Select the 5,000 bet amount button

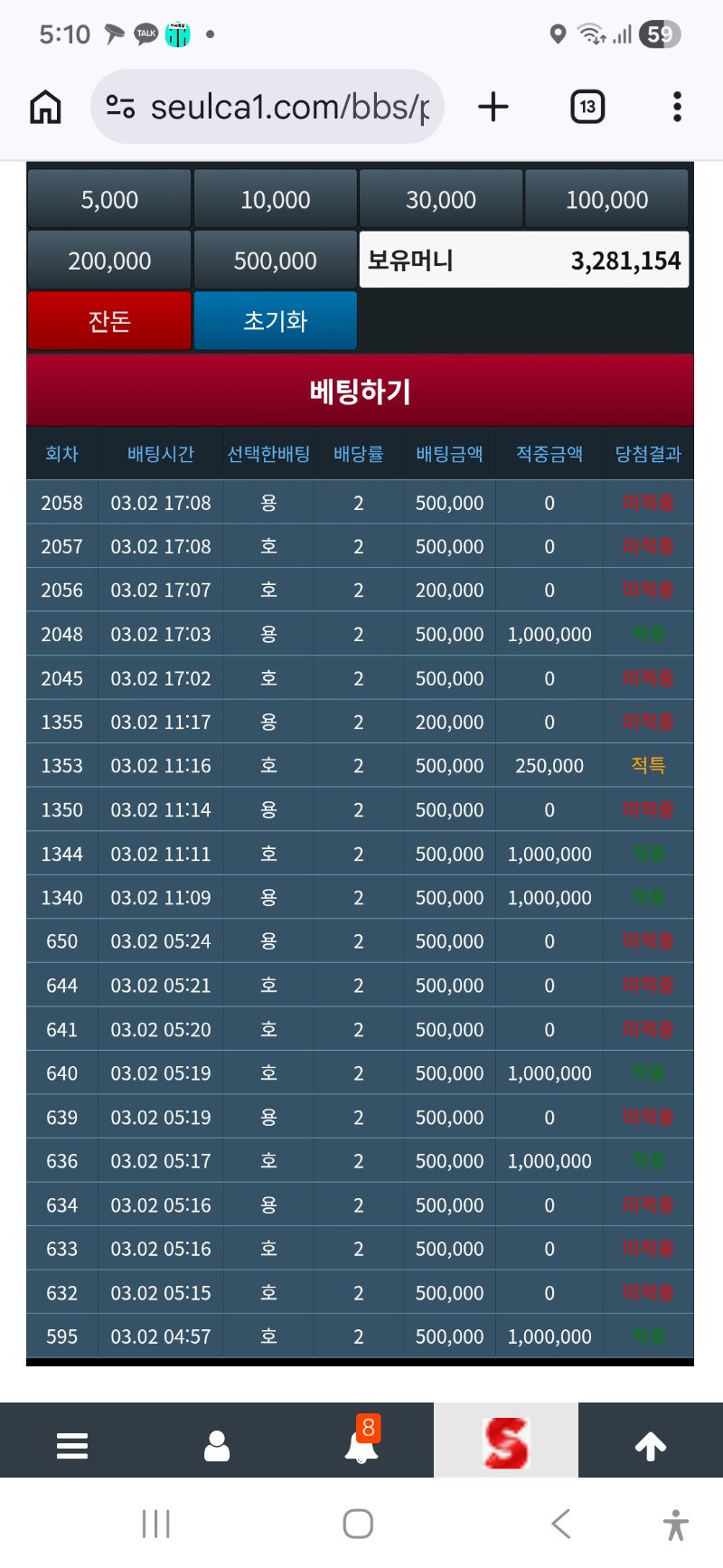pyautogui.click(x=109, y=199)
